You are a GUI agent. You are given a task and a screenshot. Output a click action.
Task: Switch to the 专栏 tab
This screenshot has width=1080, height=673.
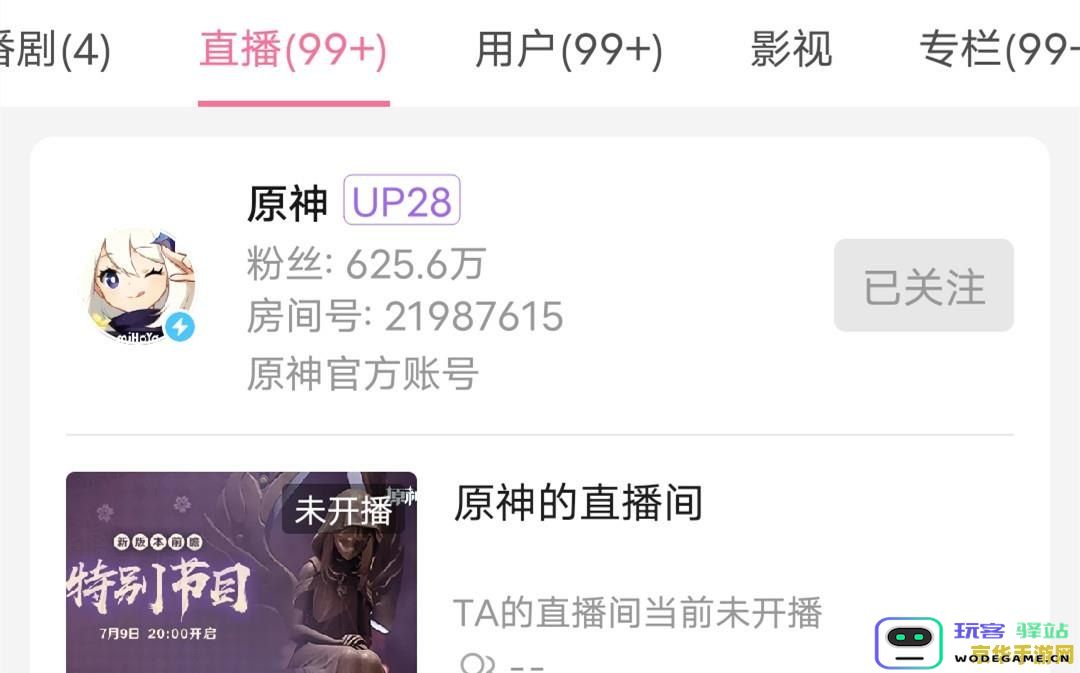click(996, 50)
